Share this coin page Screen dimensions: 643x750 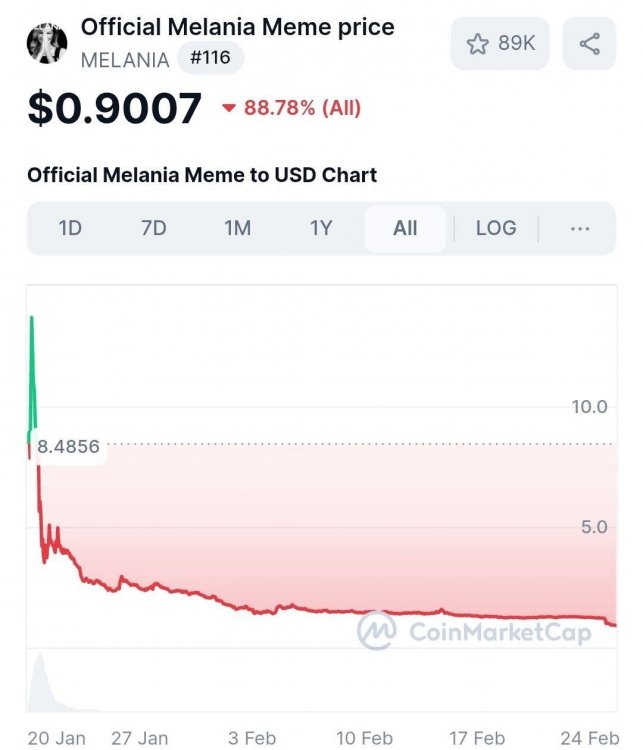point(589,43)
